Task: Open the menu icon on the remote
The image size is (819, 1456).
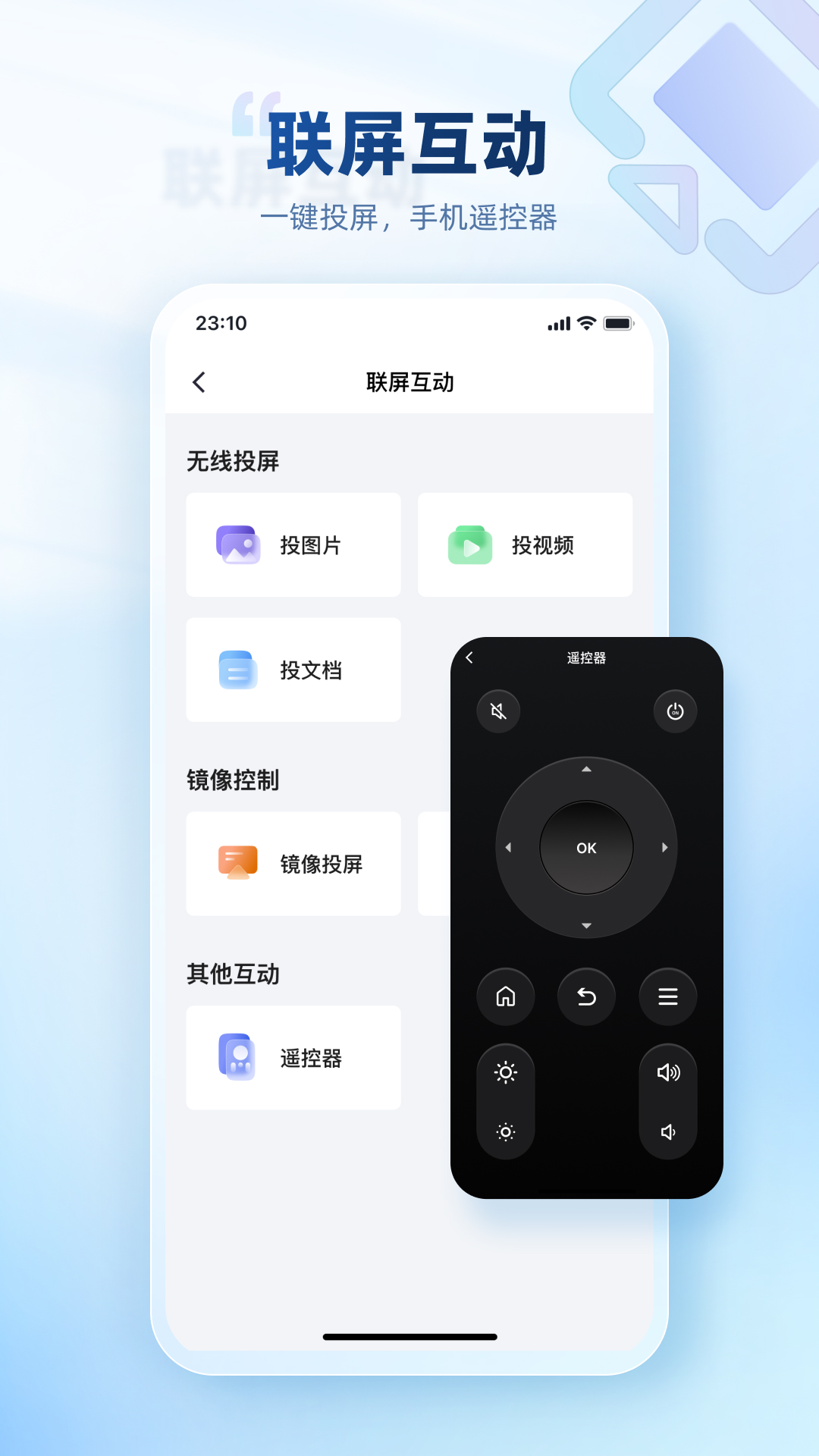Action: click(668, 997)
